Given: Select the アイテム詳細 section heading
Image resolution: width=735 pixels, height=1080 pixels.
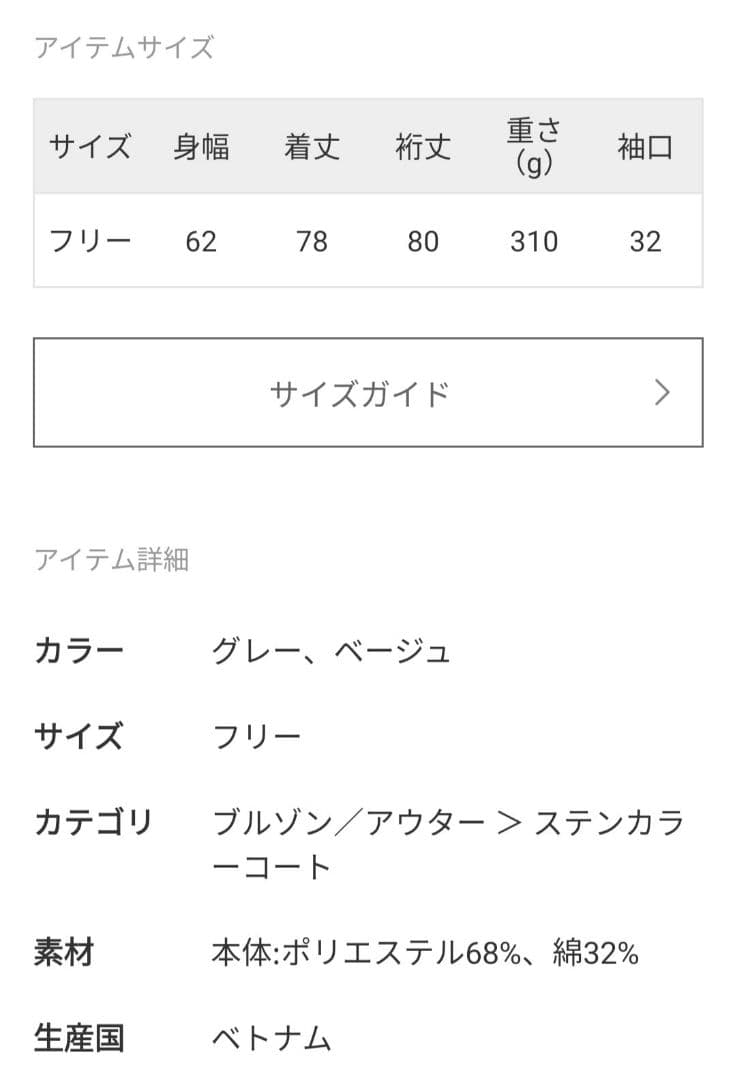Looking at the screenshot, I should (x=111, y=561).
